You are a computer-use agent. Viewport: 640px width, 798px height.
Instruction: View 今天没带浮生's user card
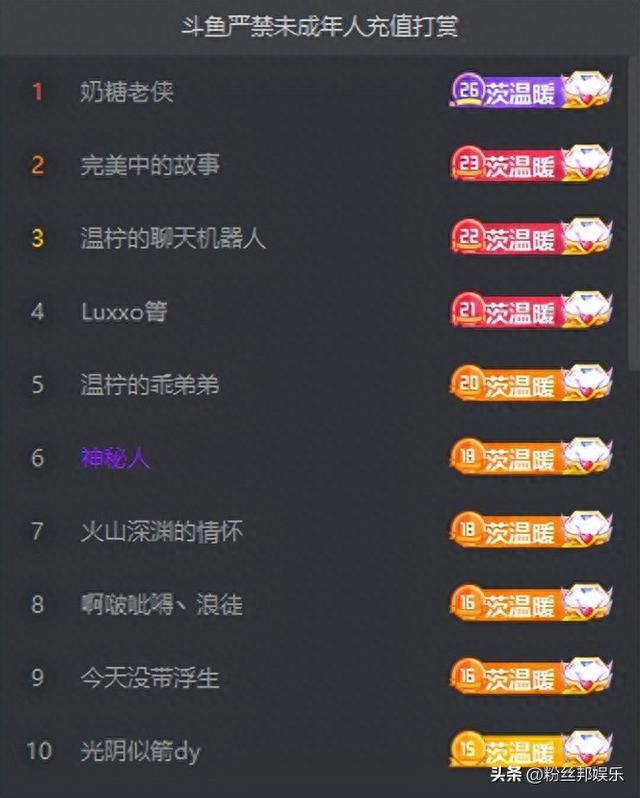coord(150,678)
